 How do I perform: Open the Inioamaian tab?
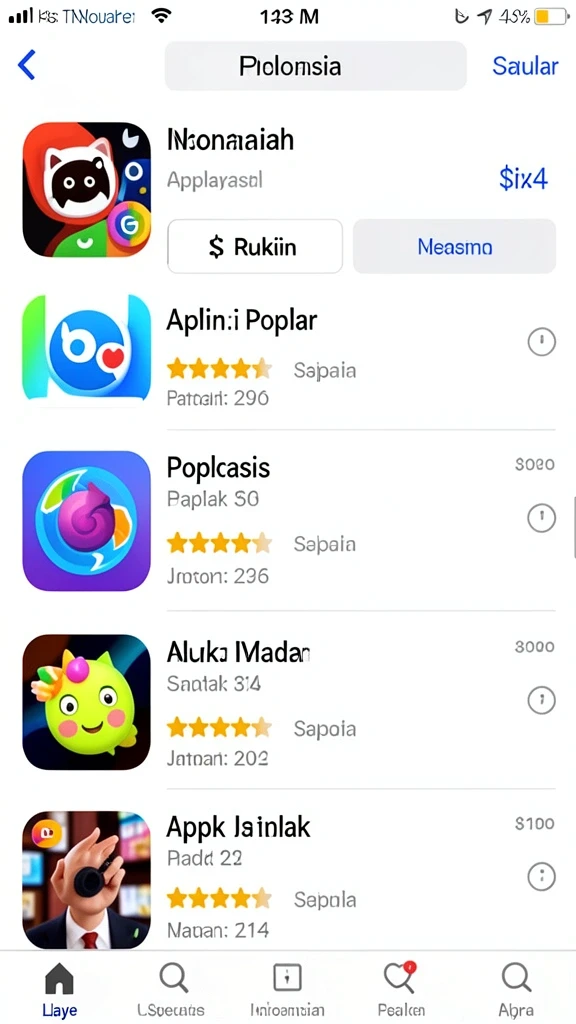(287, 989)
